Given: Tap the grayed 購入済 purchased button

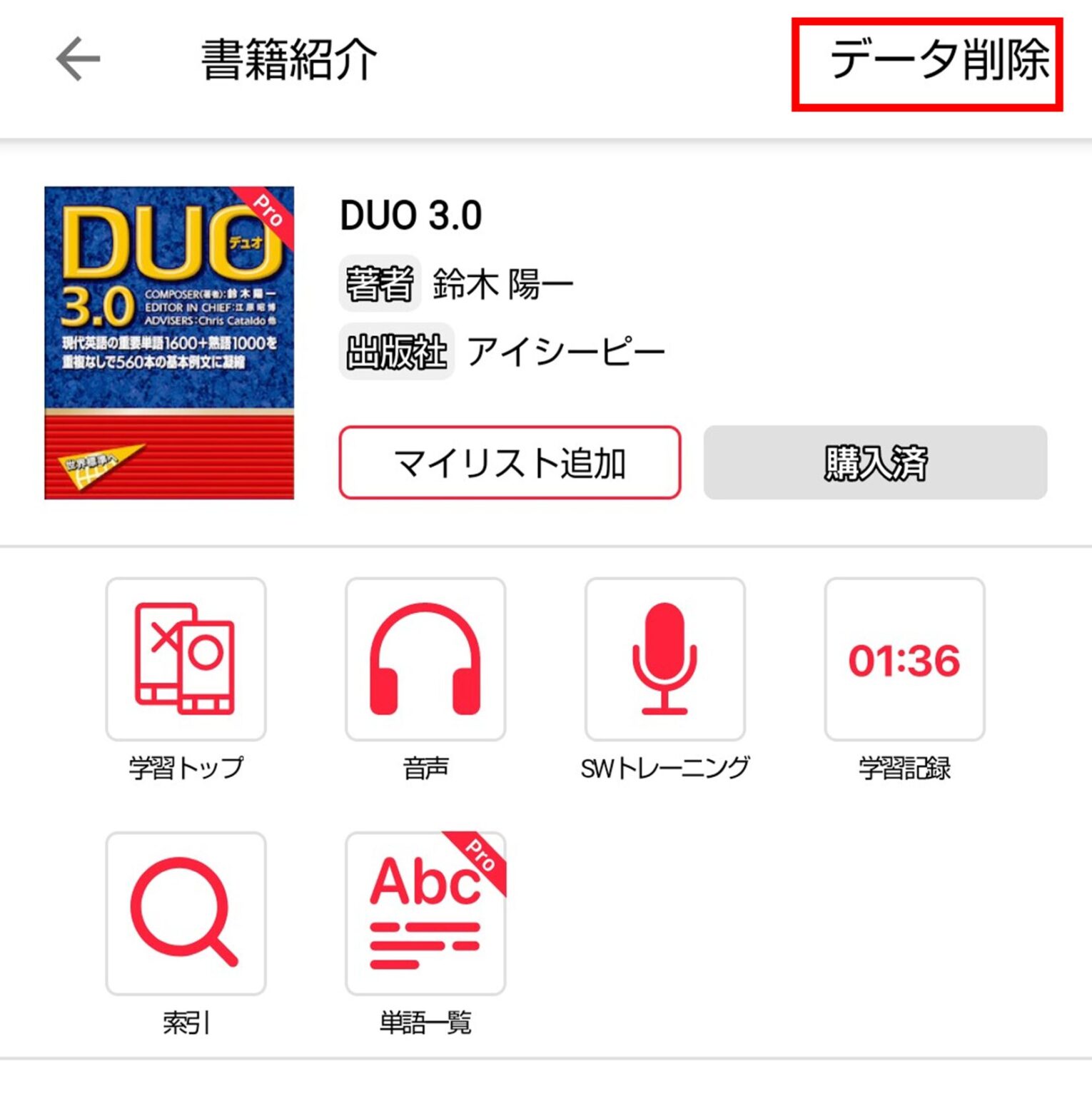Looking at the screenshot, I should point(876,462).
